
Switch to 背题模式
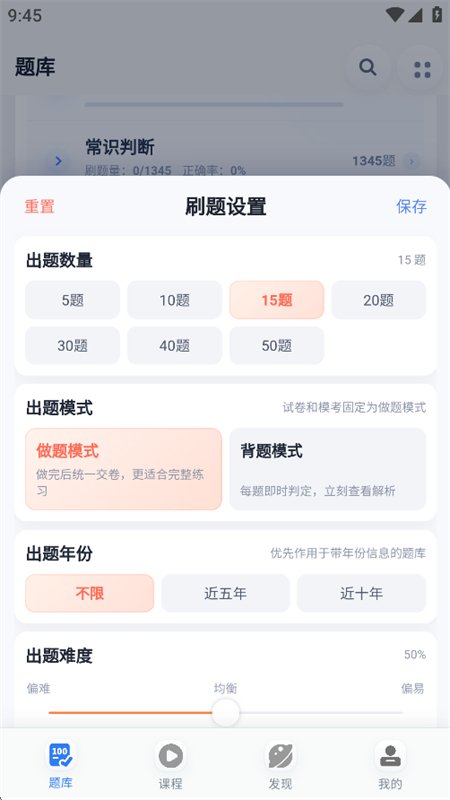[x=328, y=469]
